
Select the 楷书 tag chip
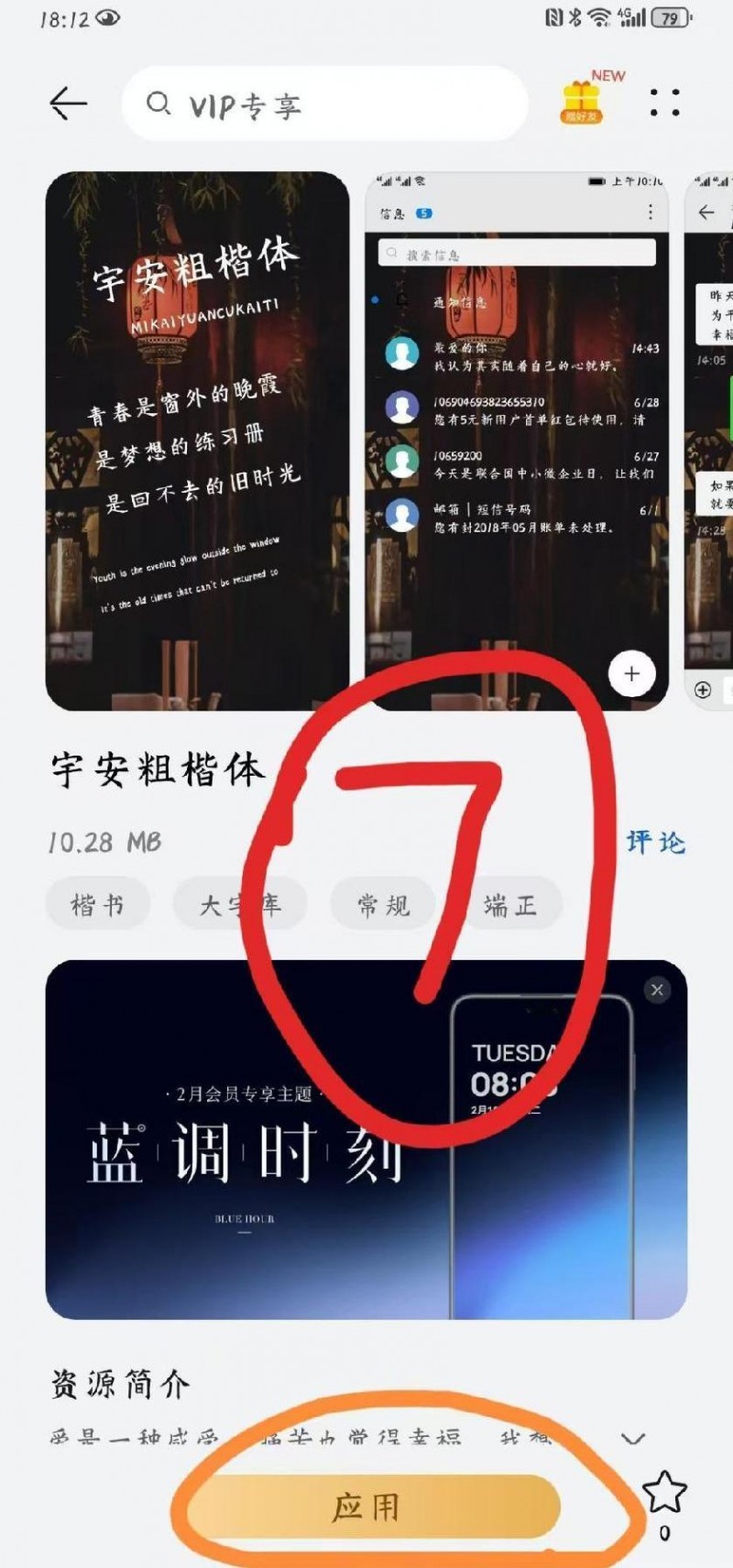(x=97, y=905)
